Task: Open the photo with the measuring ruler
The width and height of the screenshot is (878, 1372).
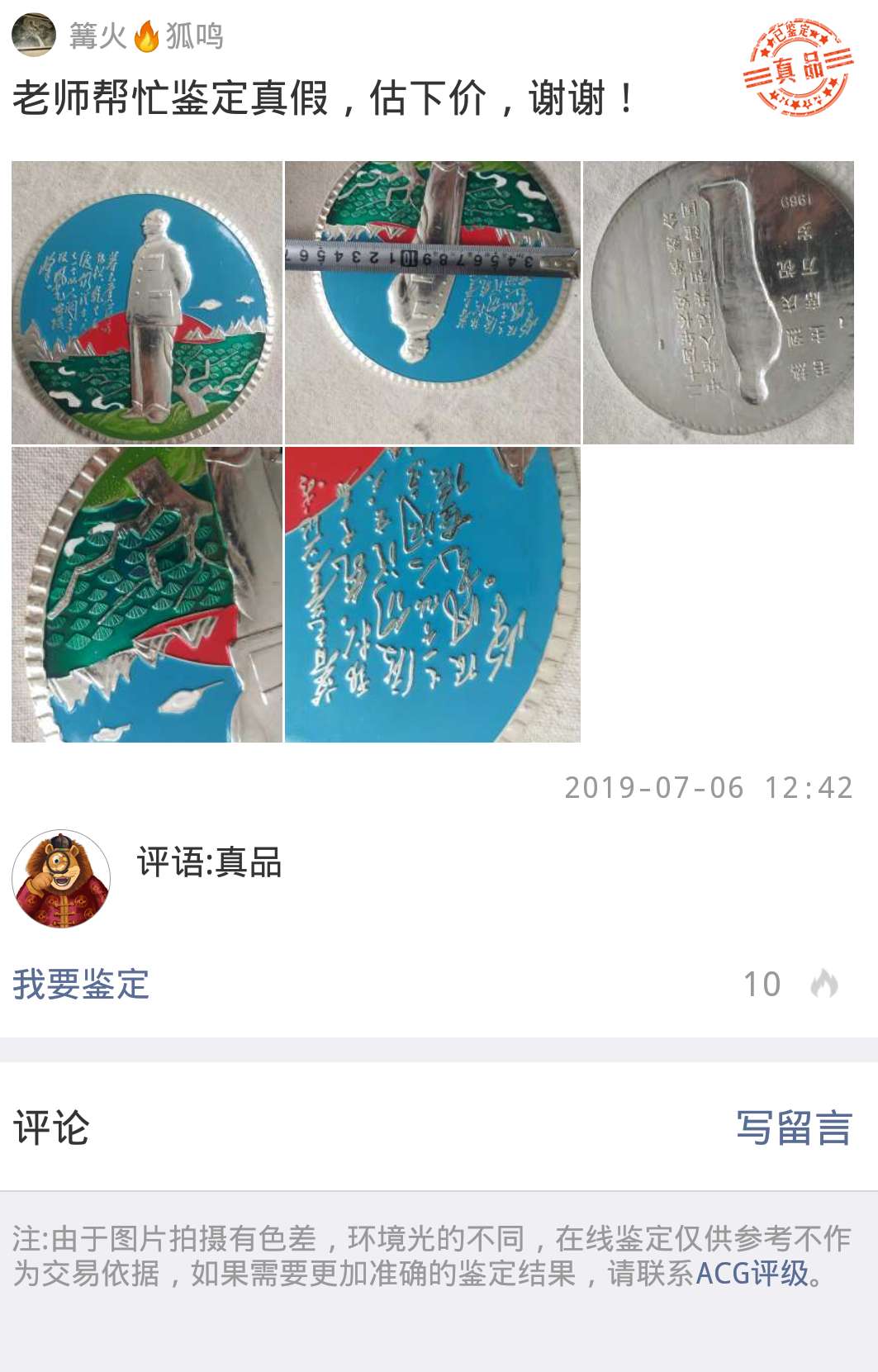Action: [x=432, y=302]
